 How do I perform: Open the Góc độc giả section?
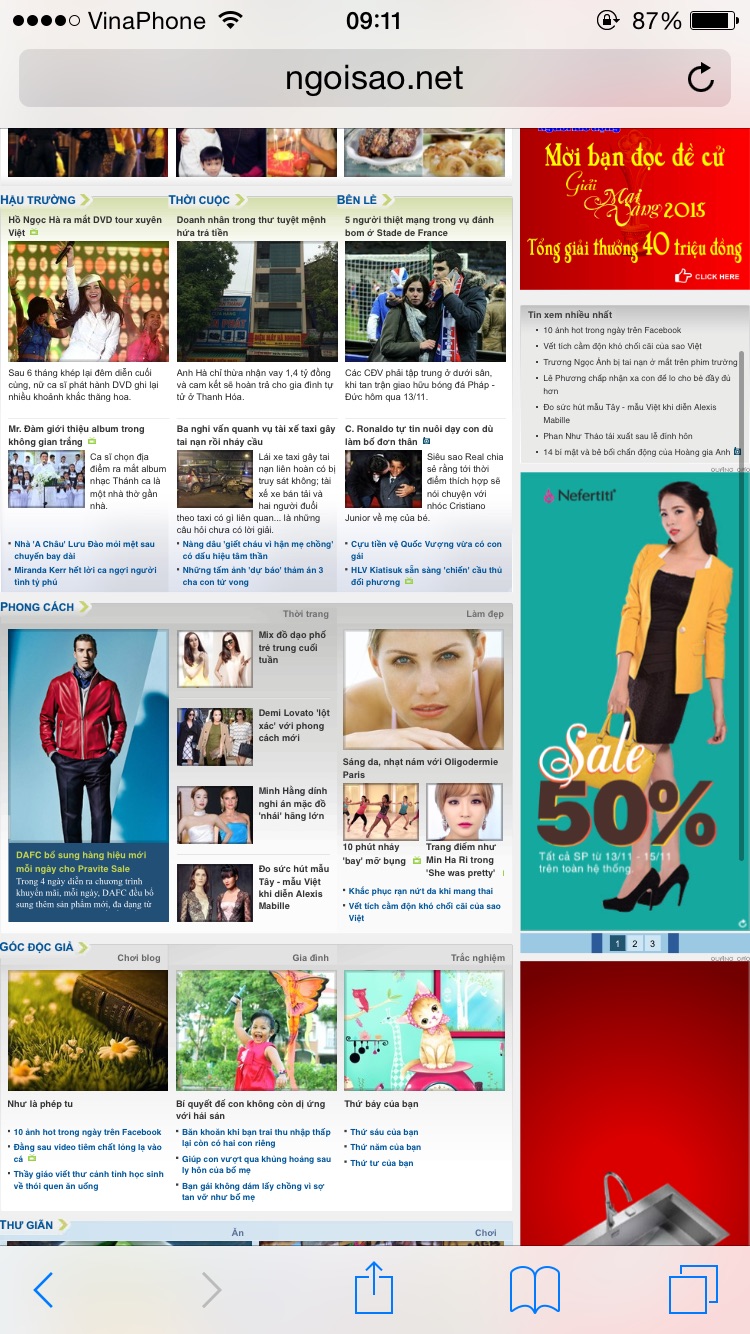coord(38,947)
